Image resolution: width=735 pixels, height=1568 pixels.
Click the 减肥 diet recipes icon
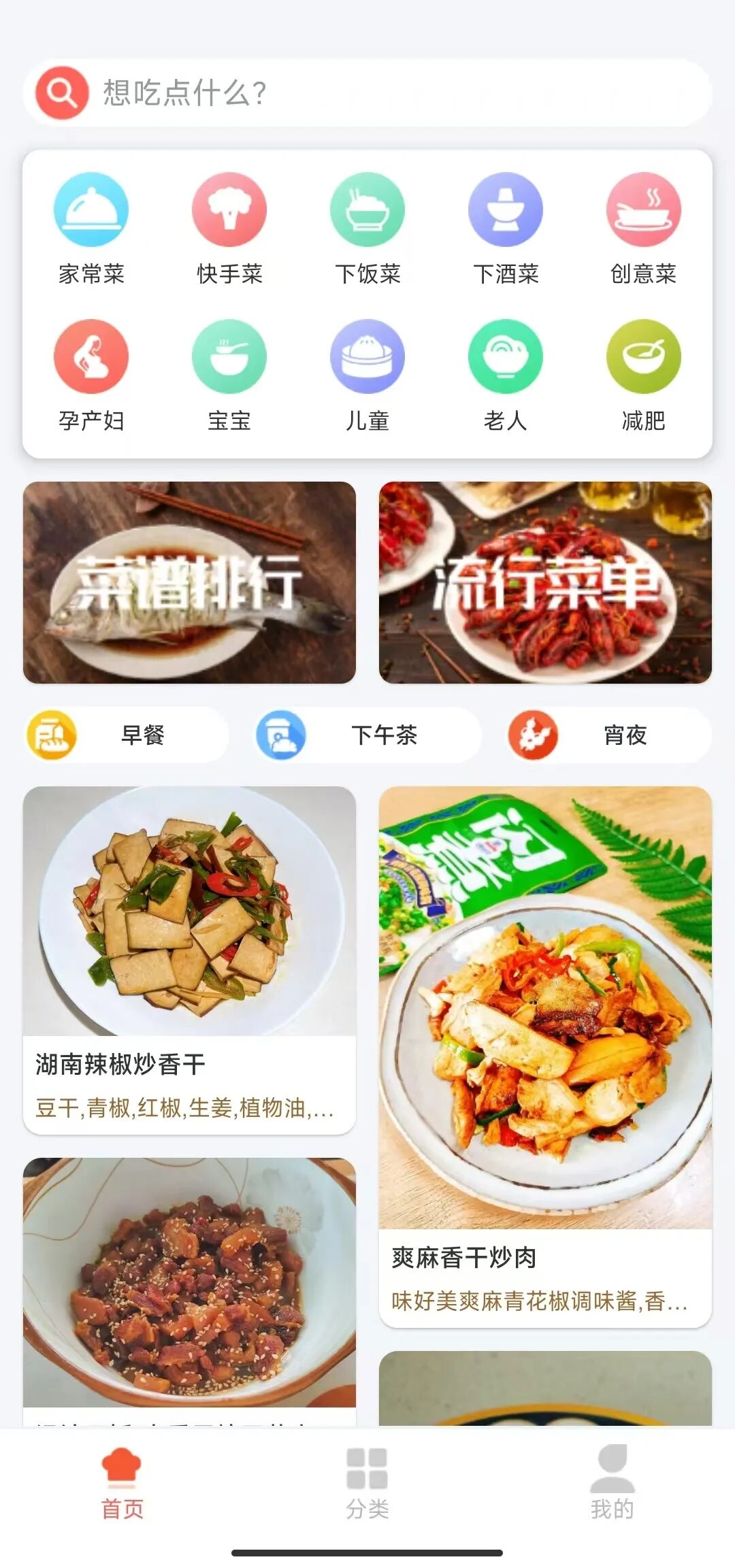(643, 357)
